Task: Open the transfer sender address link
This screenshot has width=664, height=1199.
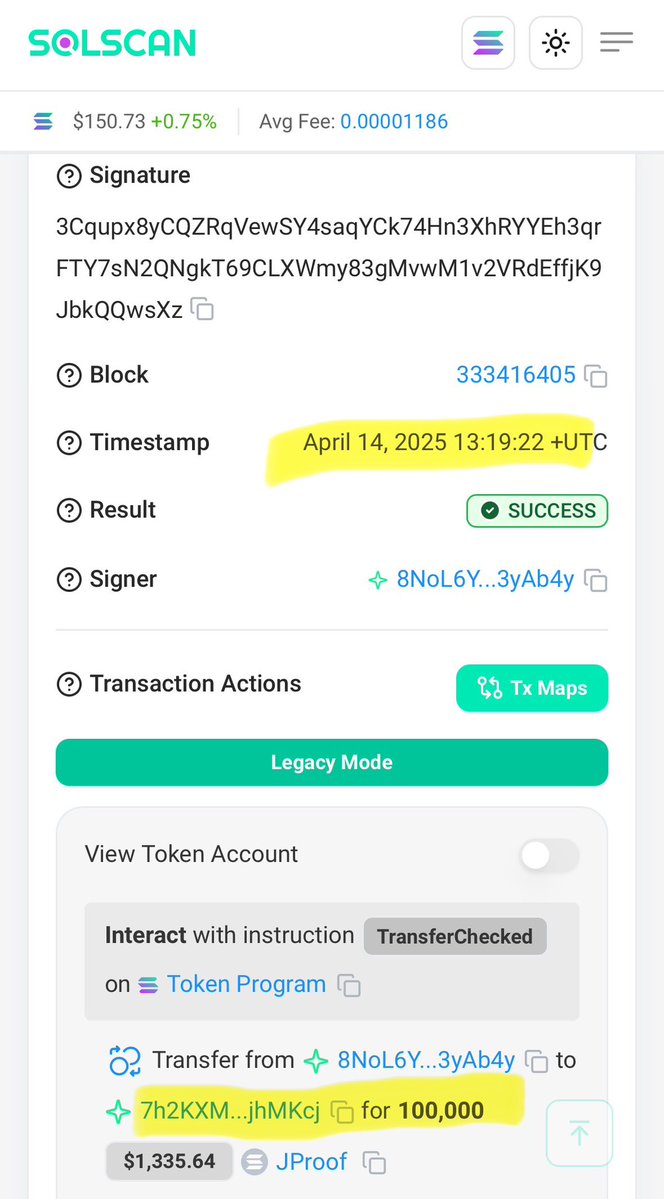Action: (x=426, y=1060)
